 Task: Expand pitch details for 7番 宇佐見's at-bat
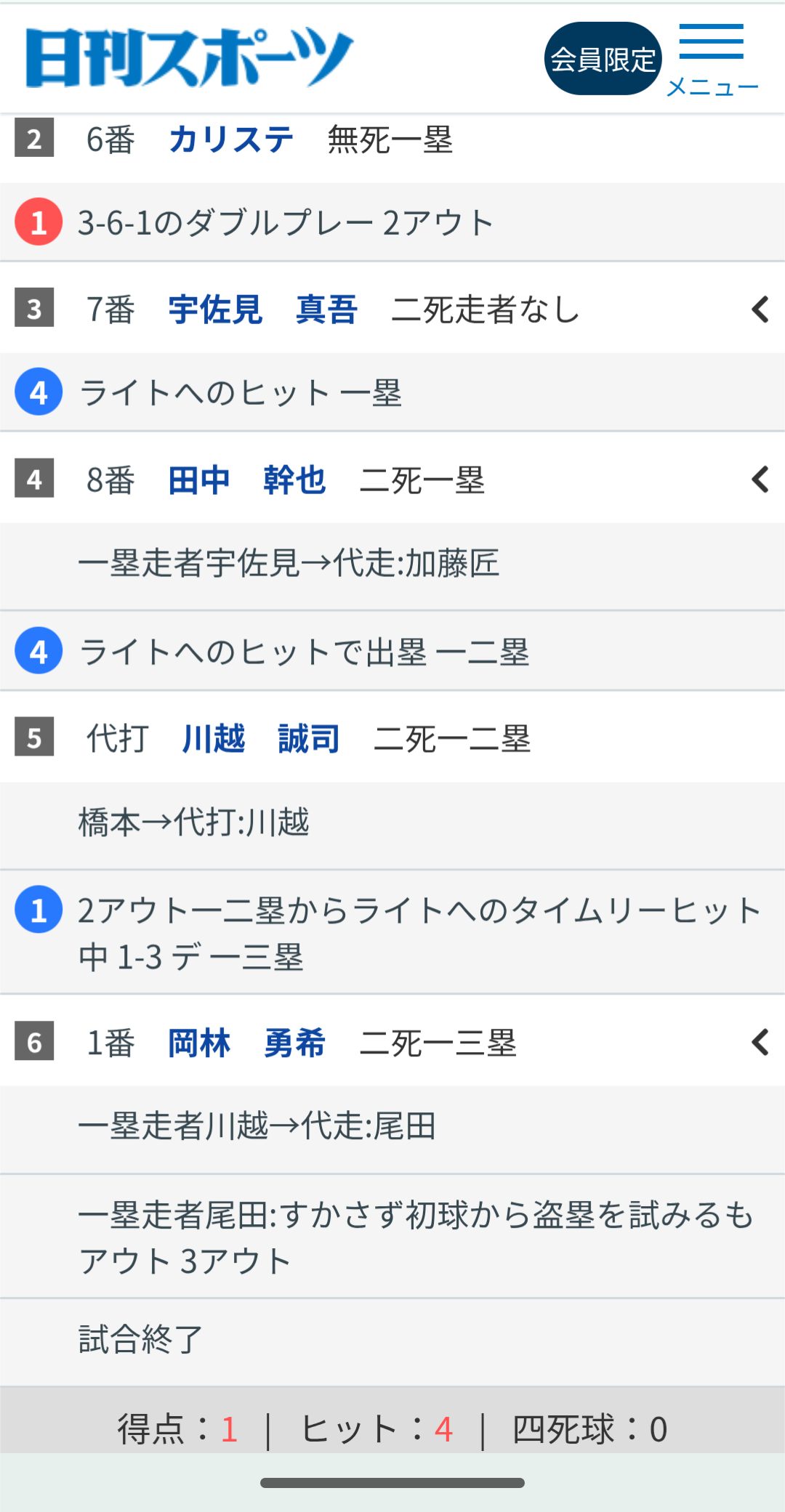pos(760,310)
